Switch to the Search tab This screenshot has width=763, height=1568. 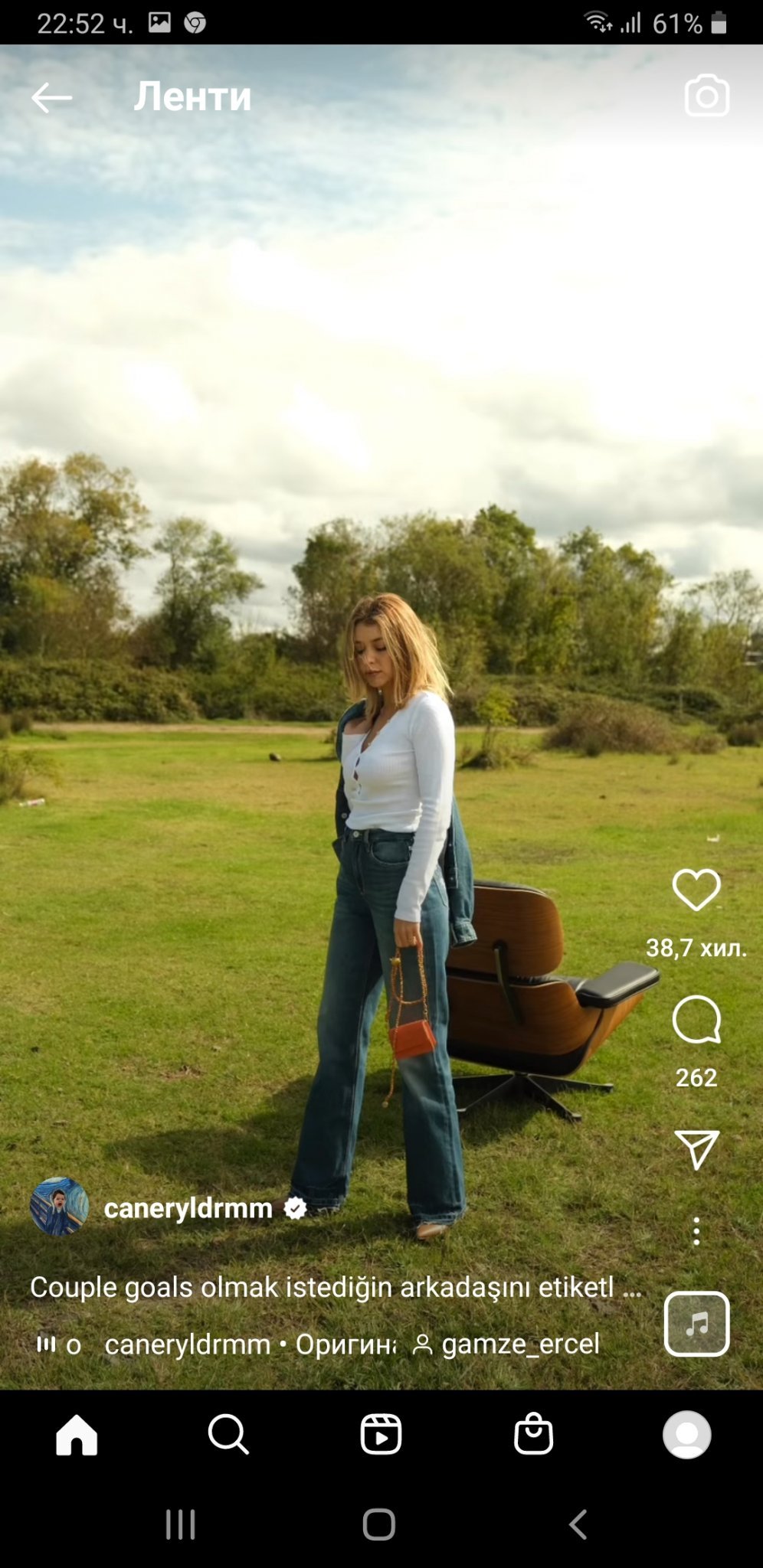click(x=228, y=1434)
